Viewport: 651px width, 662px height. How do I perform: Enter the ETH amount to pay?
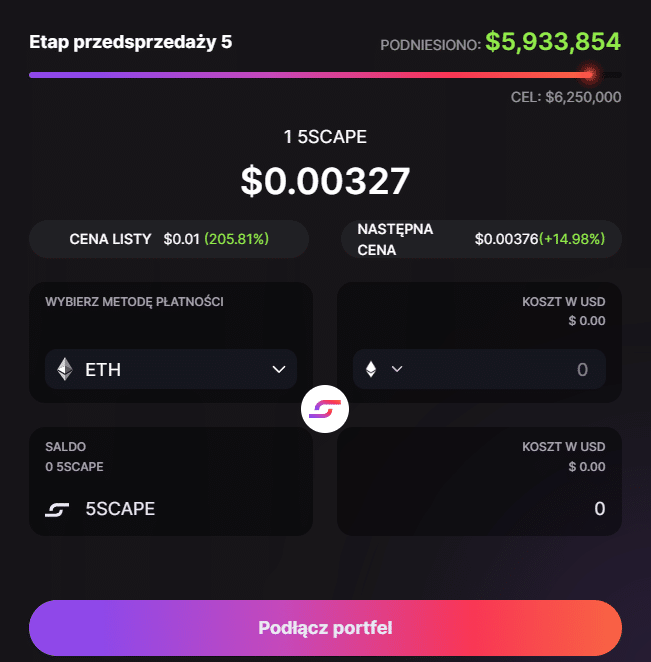[x=510, y=369]
